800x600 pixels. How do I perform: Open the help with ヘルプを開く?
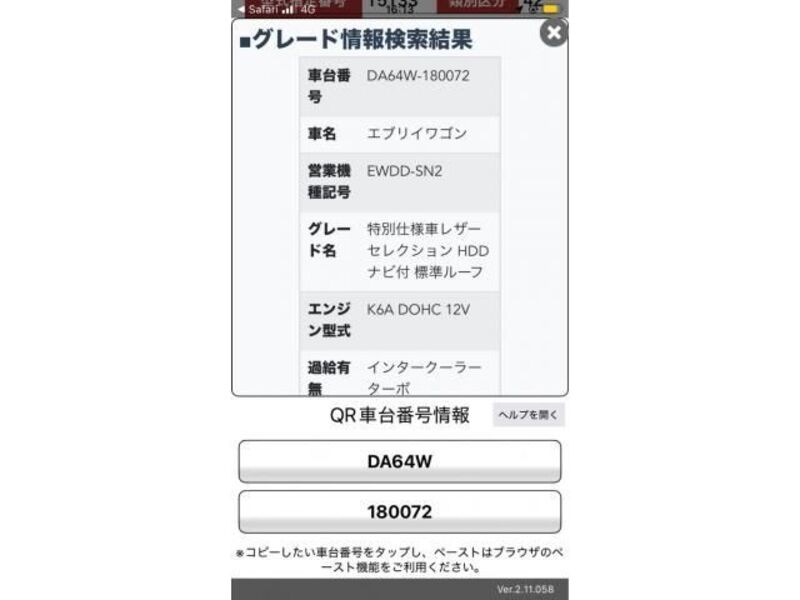click(528, 415)
